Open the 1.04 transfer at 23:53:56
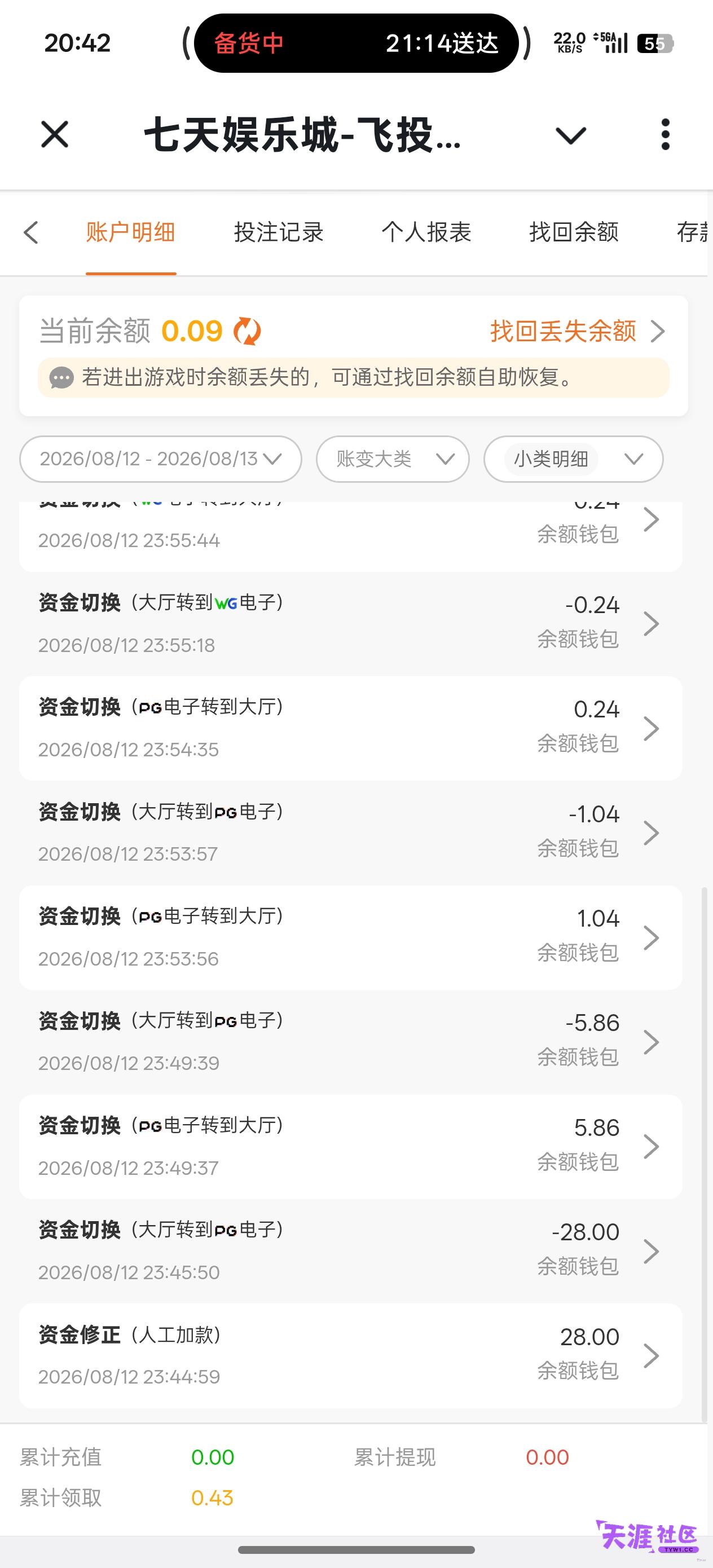The image size is (713, 1568). click(x=351, y=938)
